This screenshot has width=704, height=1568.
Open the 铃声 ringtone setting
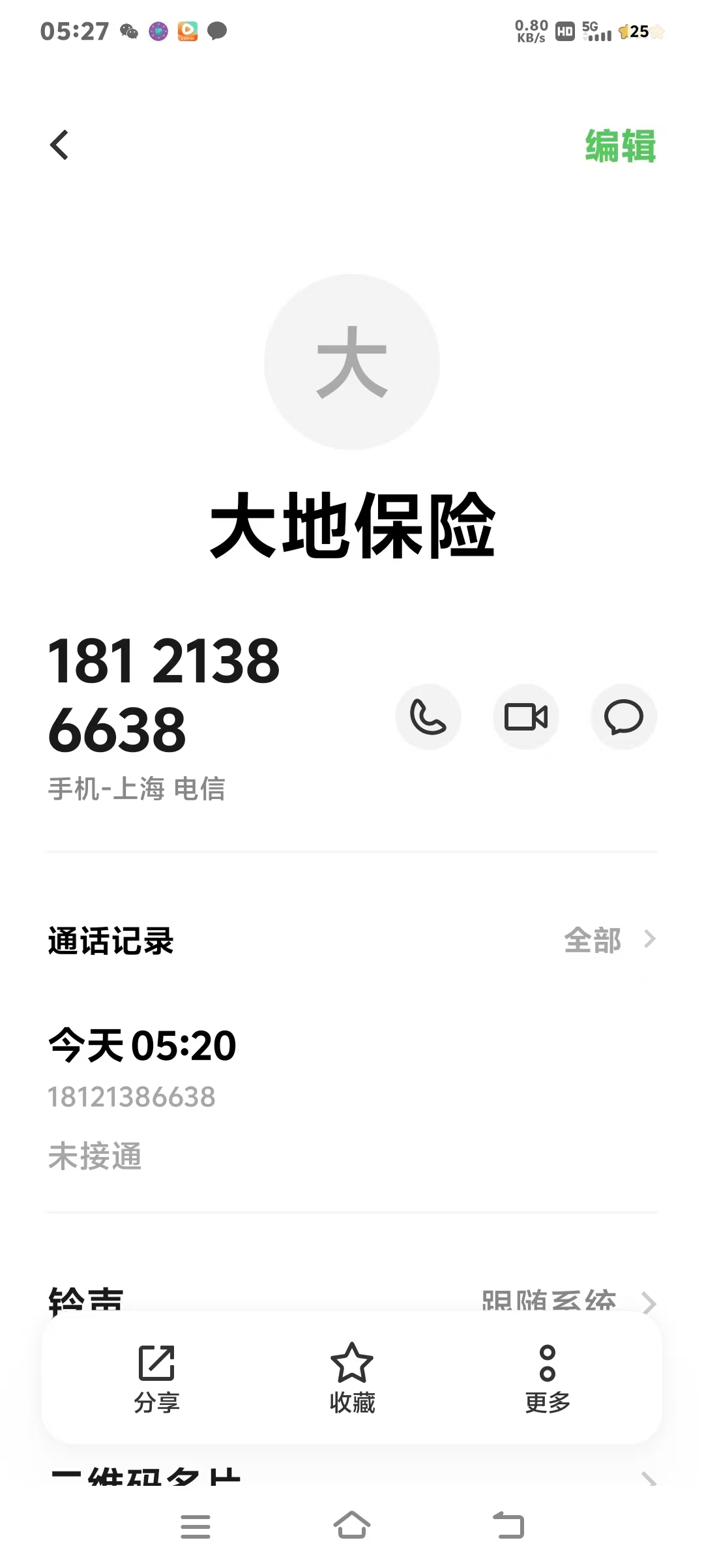[352, 1299]
